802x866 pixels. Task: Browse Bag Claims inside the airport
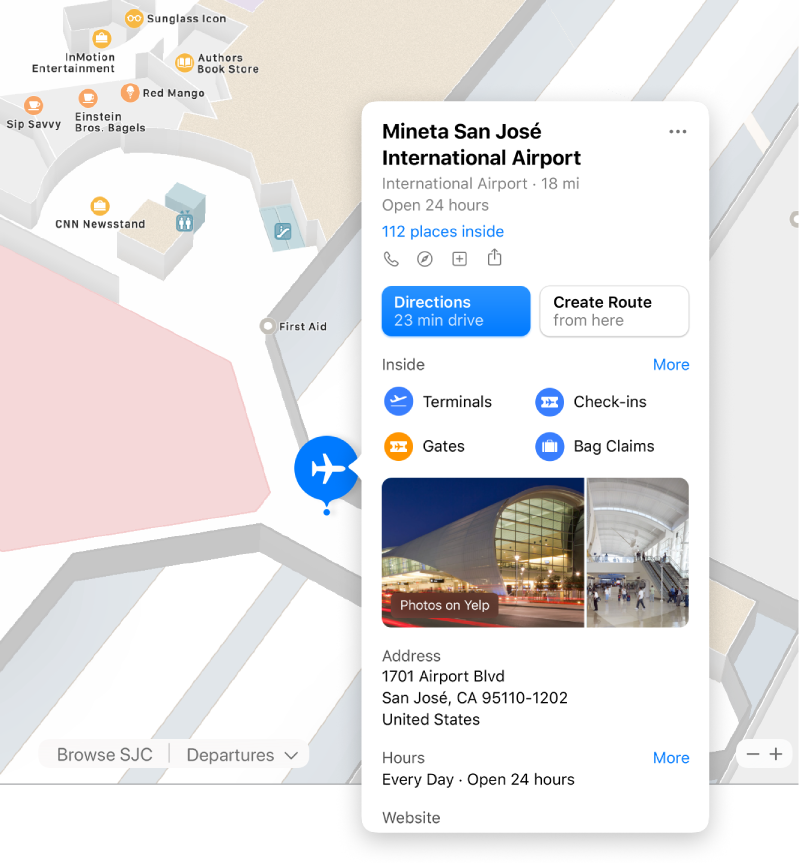point(595,447)
